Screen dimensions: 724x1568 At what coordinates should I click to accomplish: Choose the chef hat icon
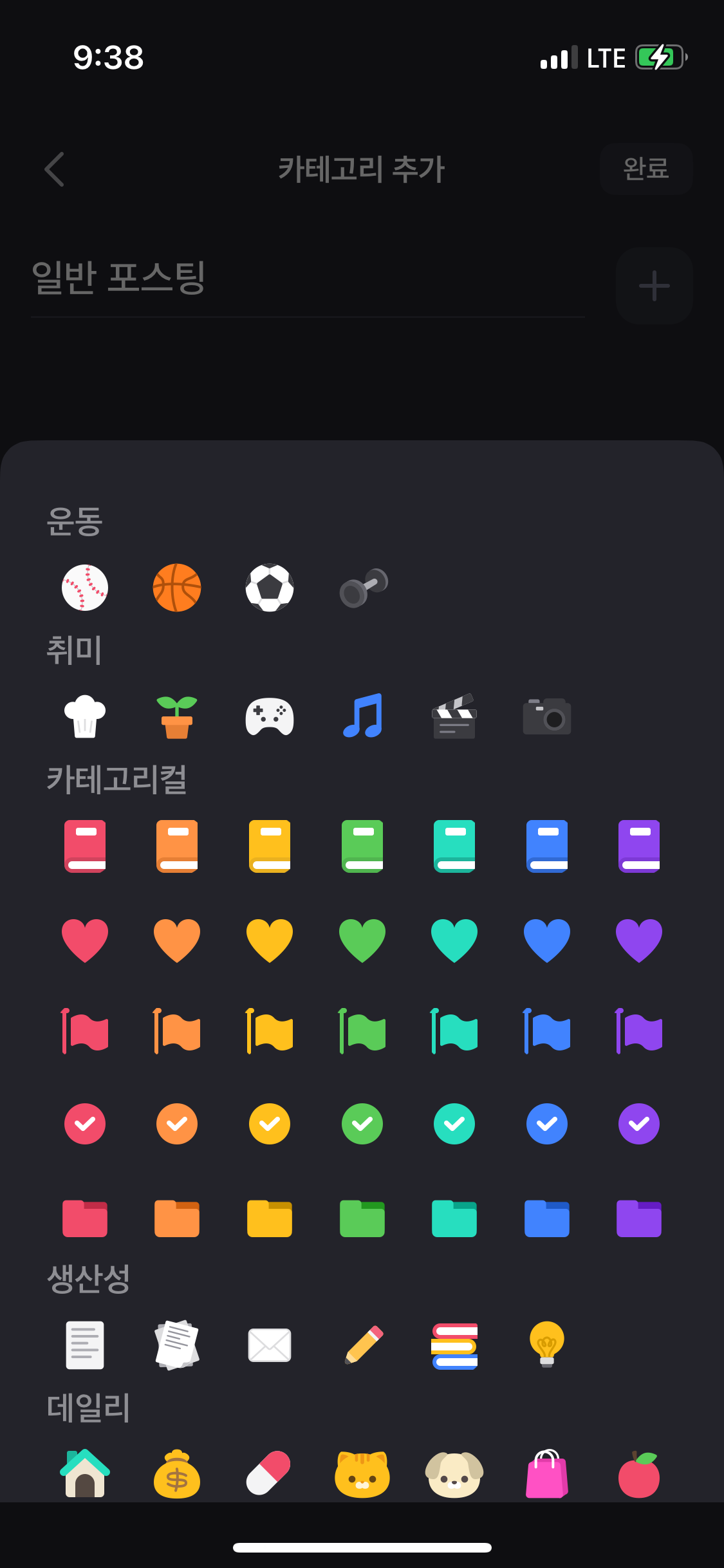pos(85,716)
